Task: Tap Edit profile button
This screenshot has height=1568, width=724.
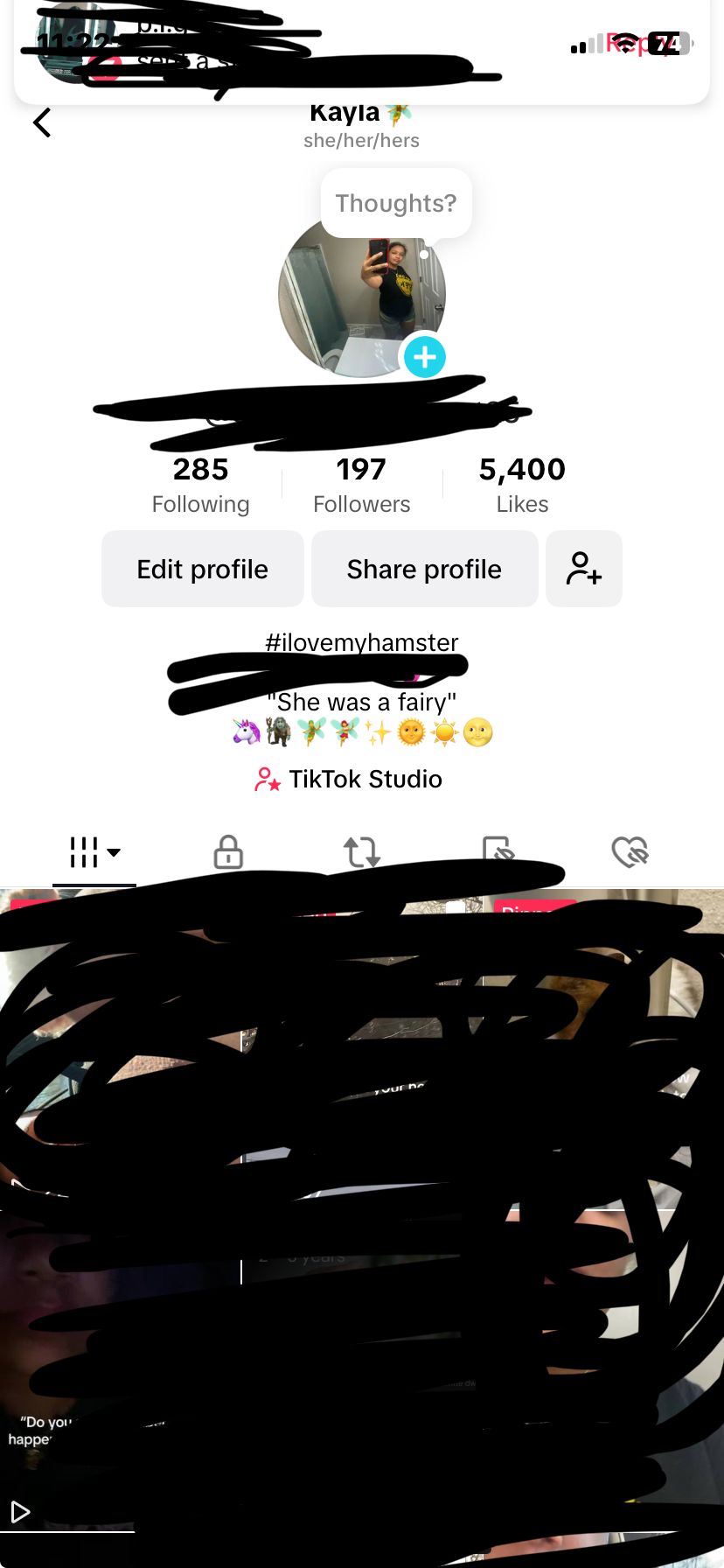Action: pos(203,569)
